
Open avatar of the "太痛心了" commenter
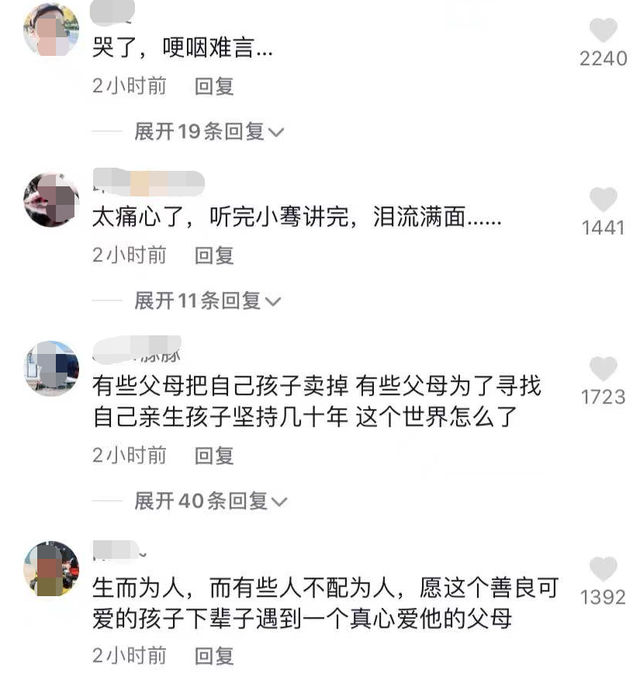(51, 199)
